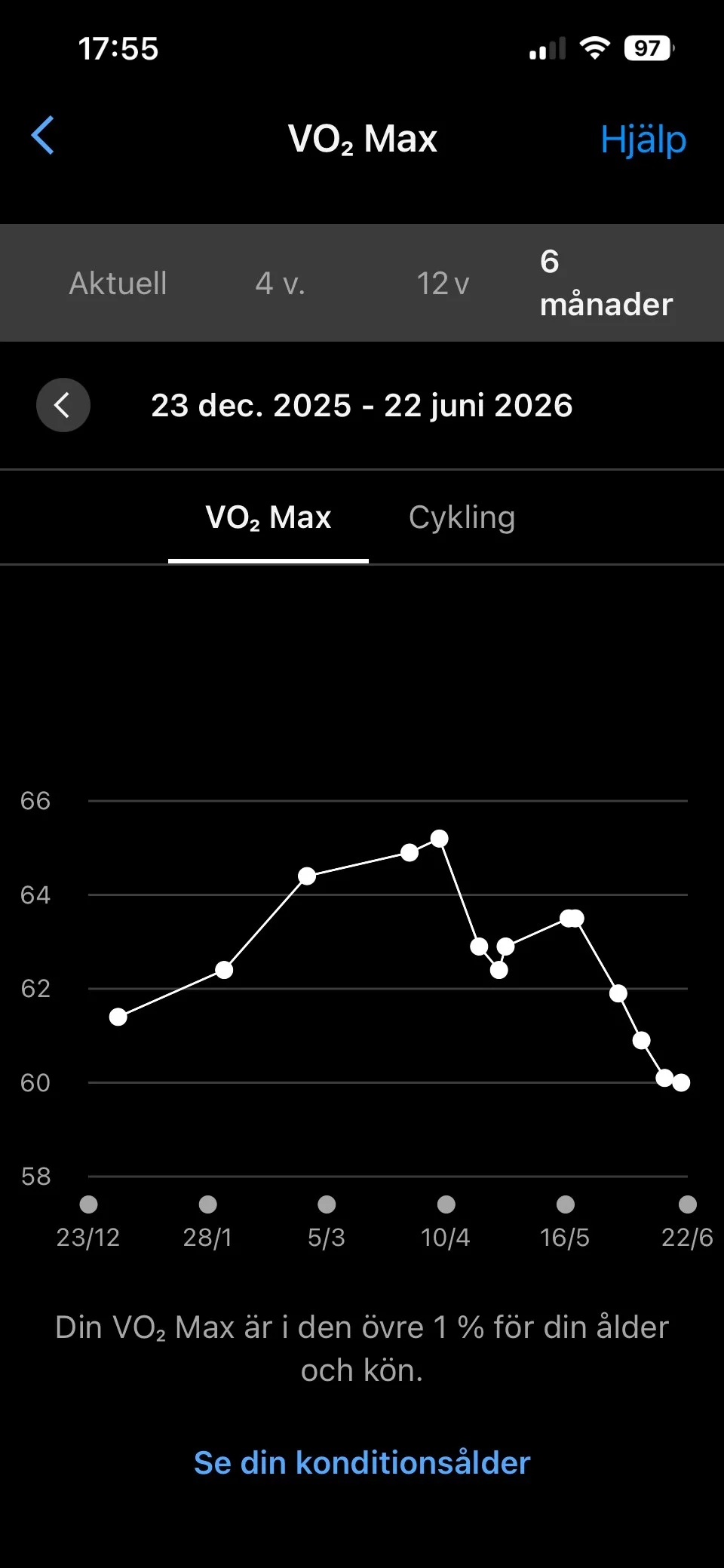Switch to the Cykling tab

462,518
